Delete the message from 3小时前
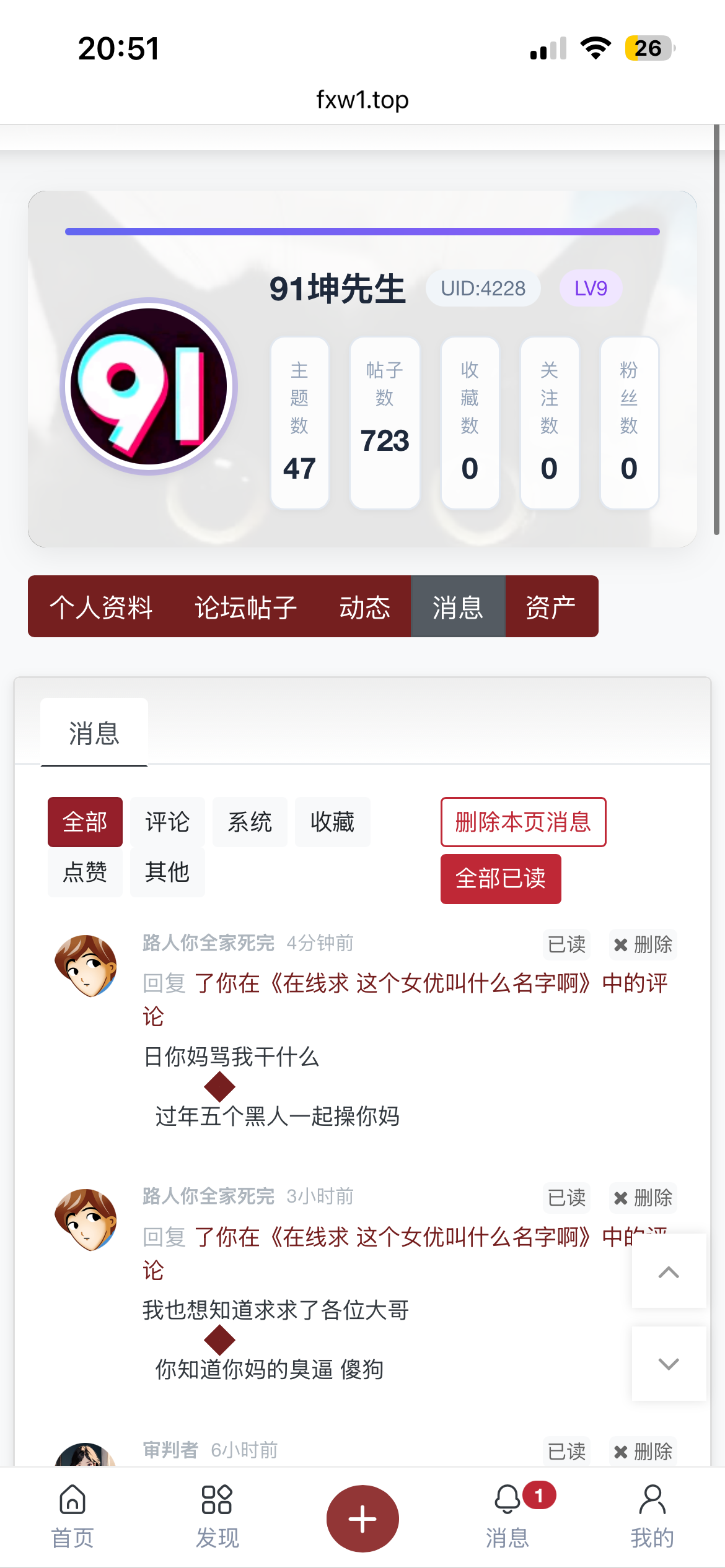The width and height of the screenshot is (725, 1568). [643, 1198]
